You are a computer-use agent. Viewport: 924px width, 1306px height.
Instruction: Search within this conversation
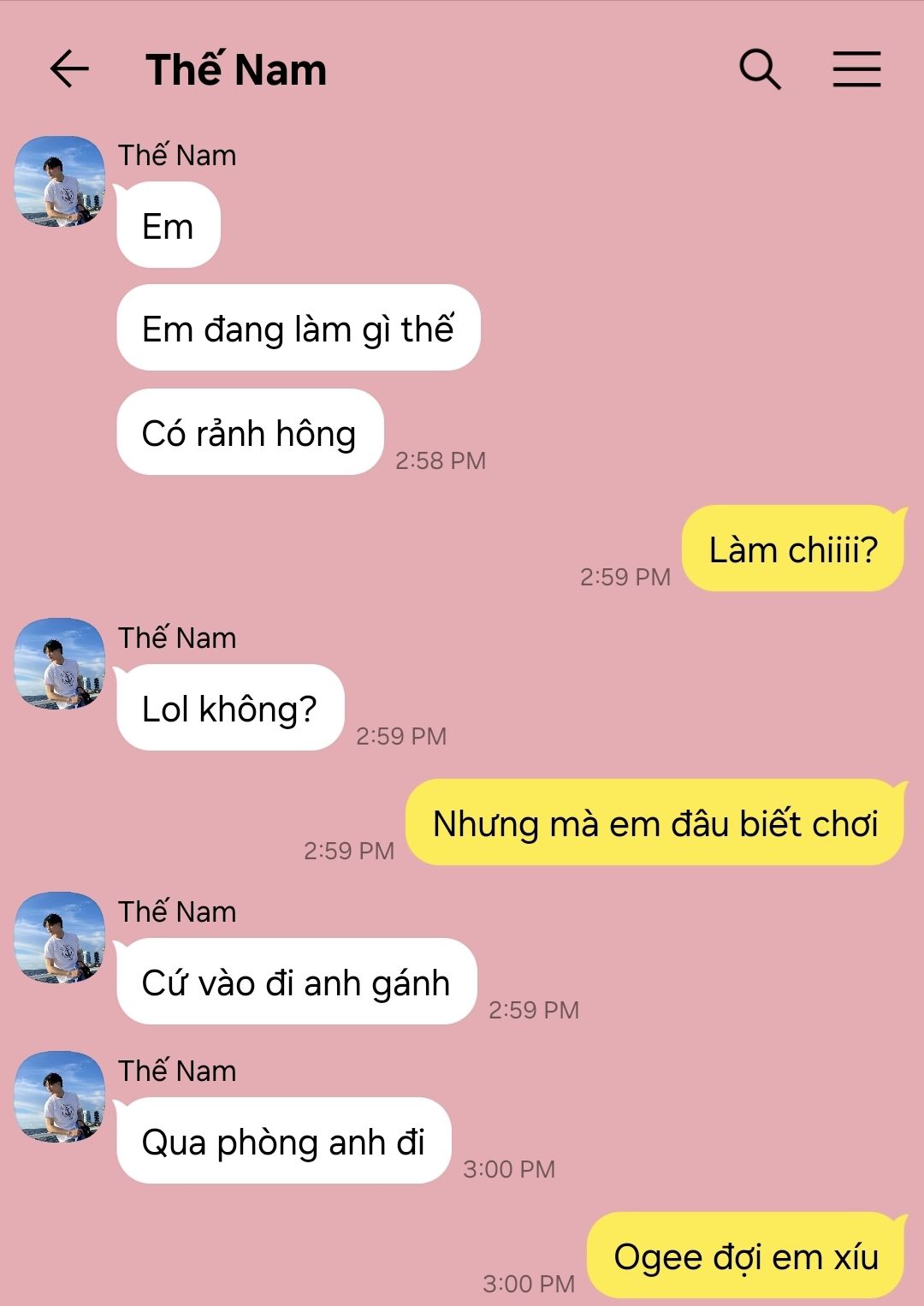(760, 69)
